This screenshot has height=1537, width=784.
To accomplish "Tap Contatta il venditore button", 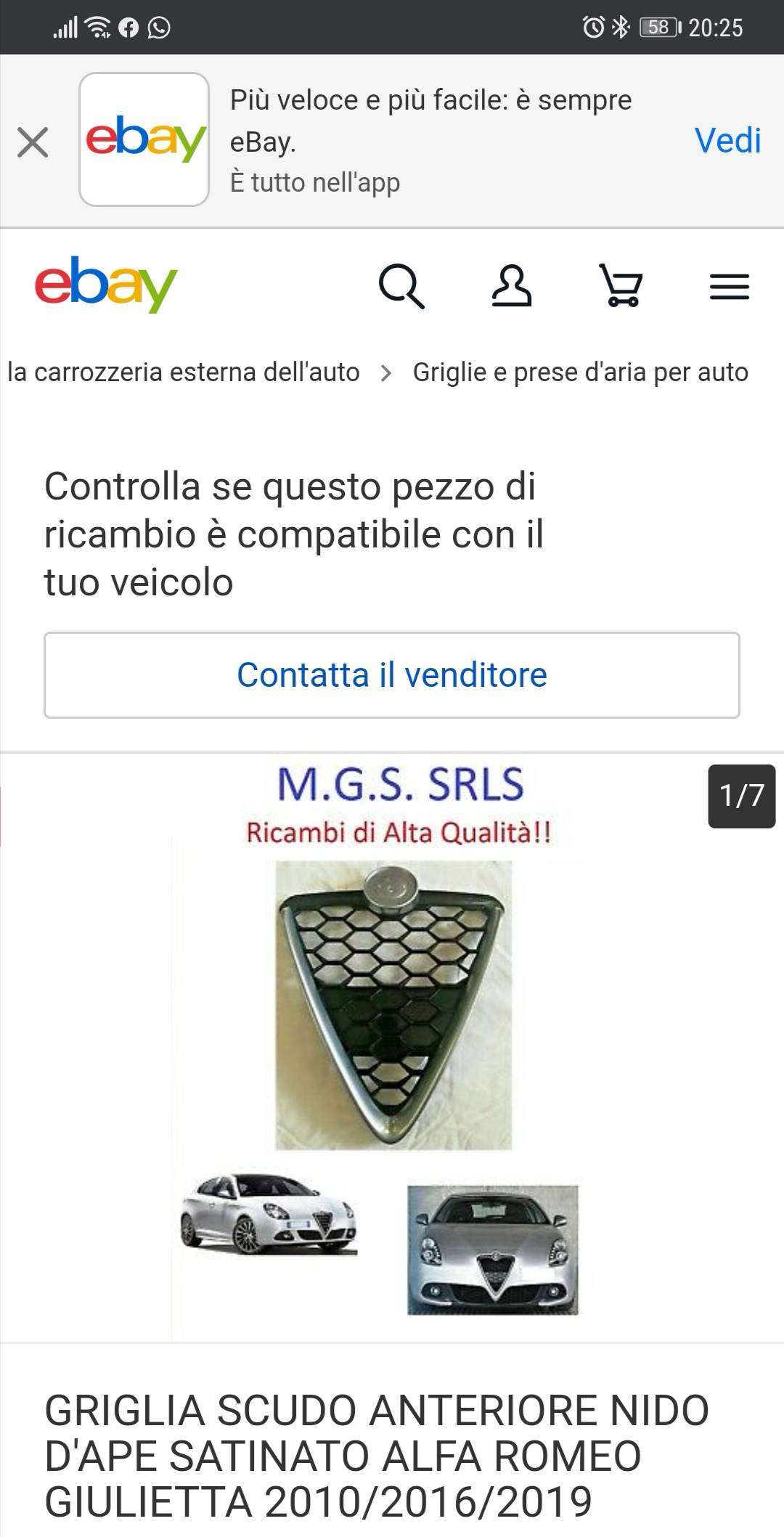I will point(392,675).
